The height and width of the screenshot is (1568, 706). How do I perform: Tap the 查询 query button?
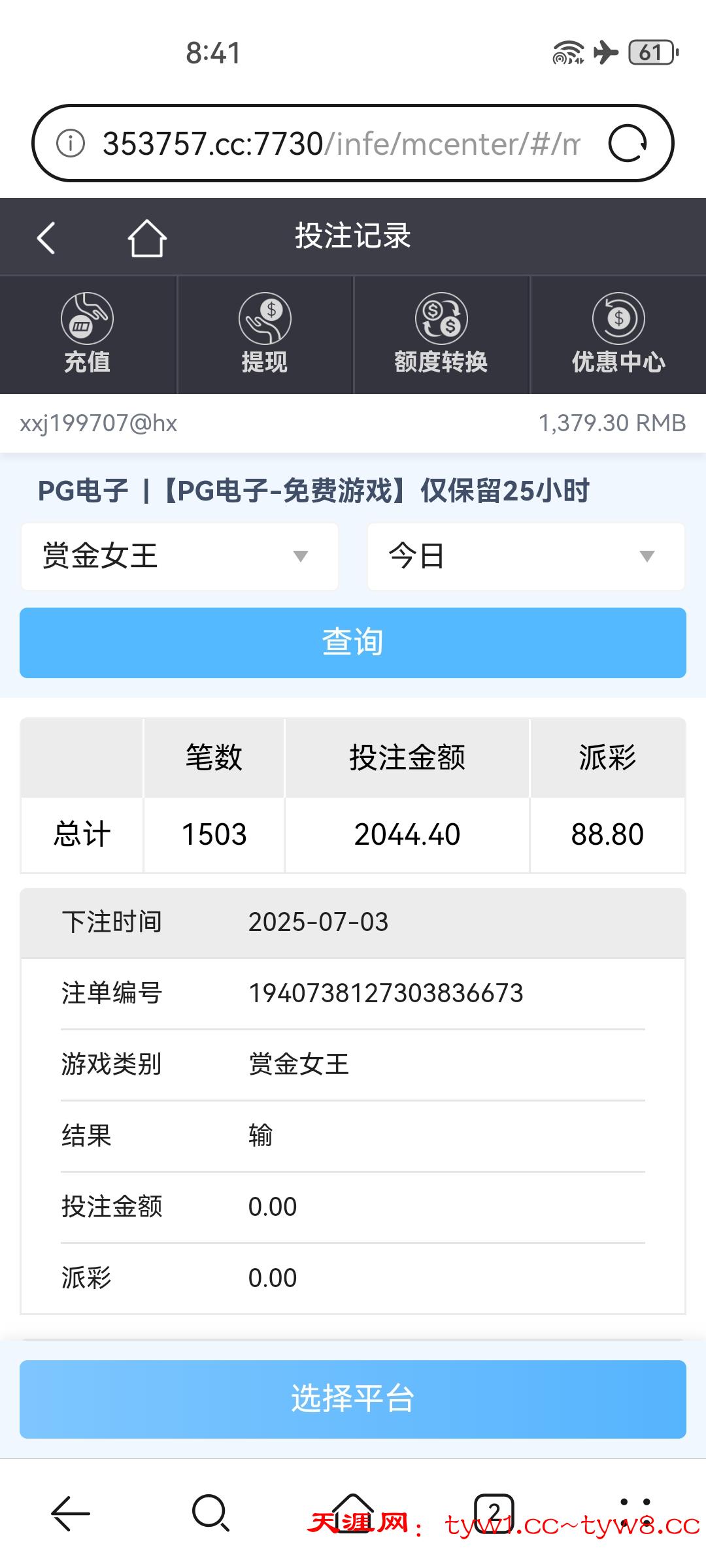tap(353, 643)
